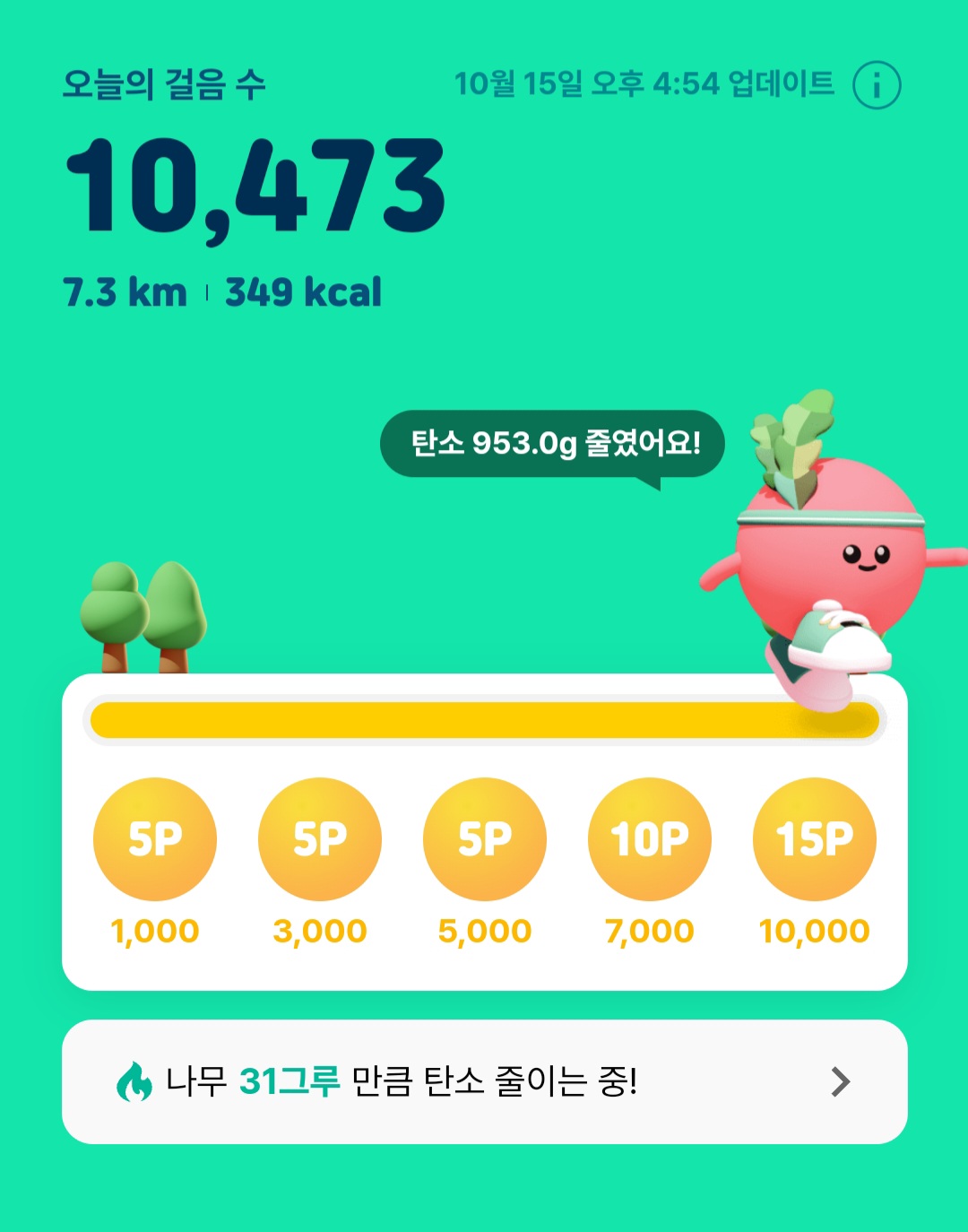
Task: Claim the 5P coin for 5,000 steps
Action: (485, 839)
